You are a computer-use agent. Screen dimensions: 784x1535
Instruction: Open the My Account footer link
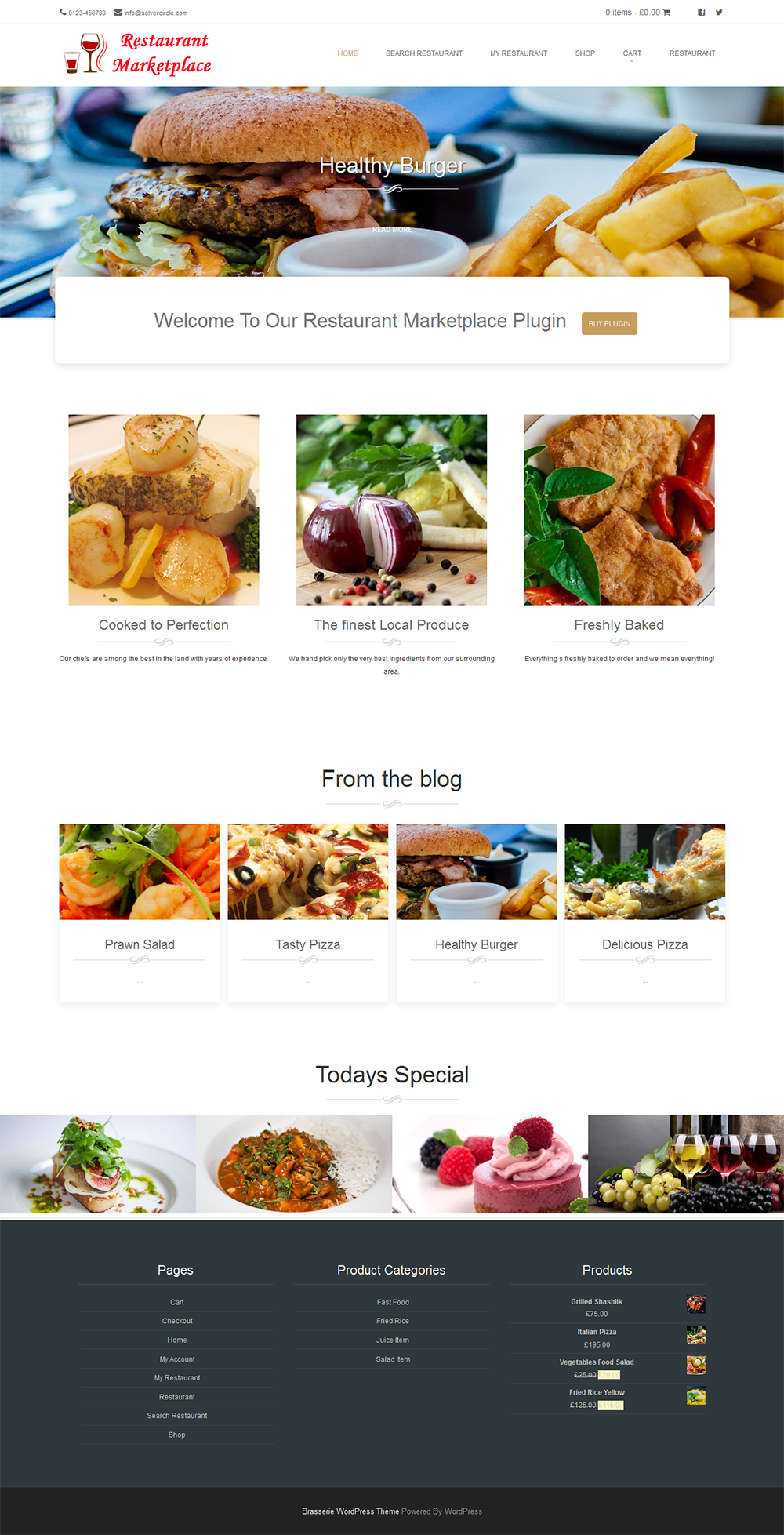(177, 1359)
